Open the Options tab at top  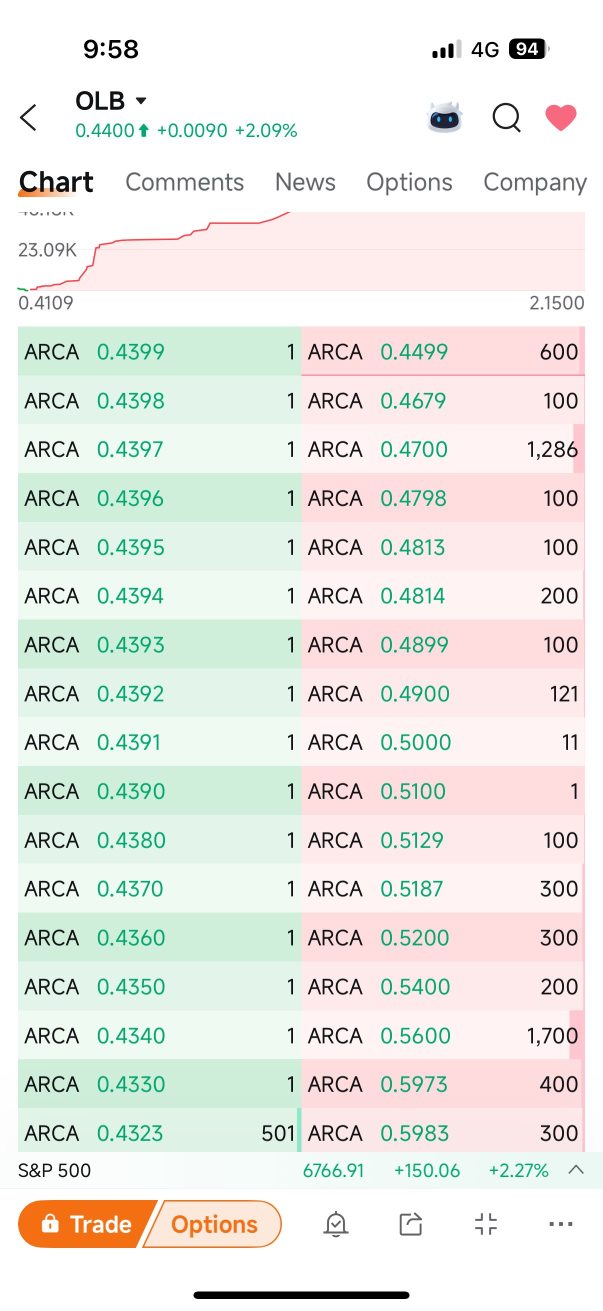click(x=409, y=182)
